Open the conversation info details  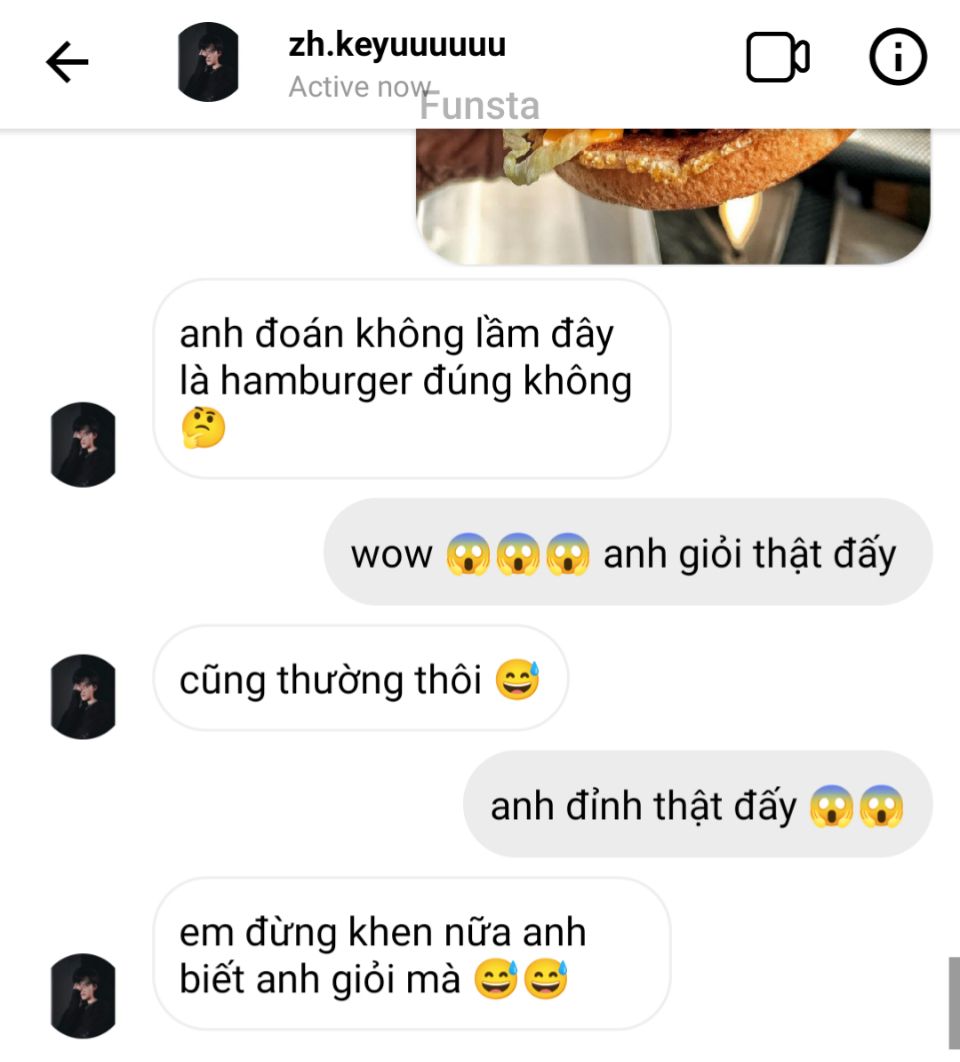(898, 59)
